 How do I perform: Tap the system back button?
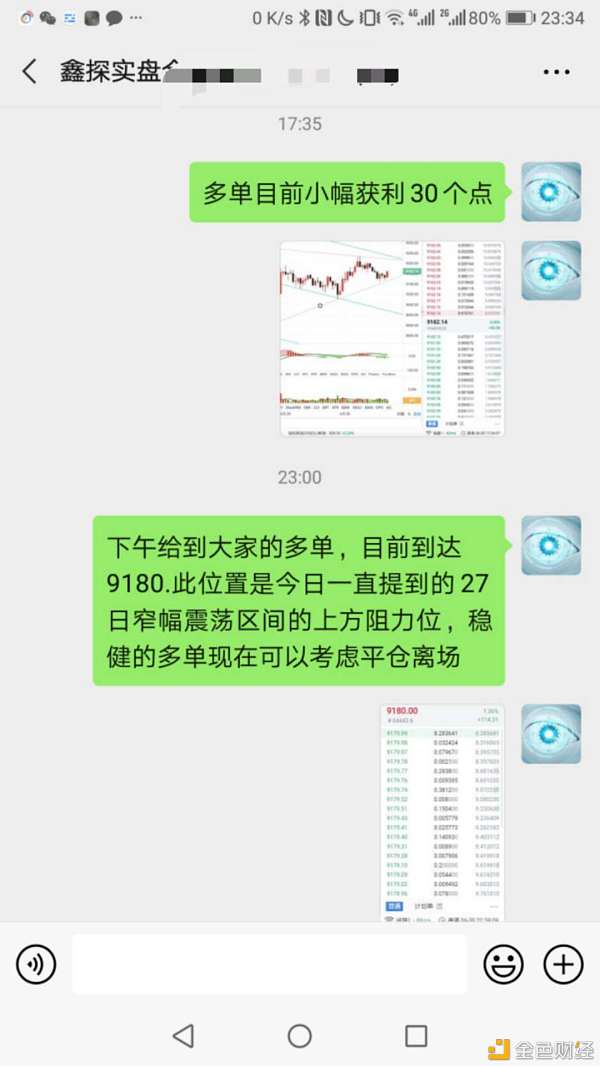[183, 1035]
